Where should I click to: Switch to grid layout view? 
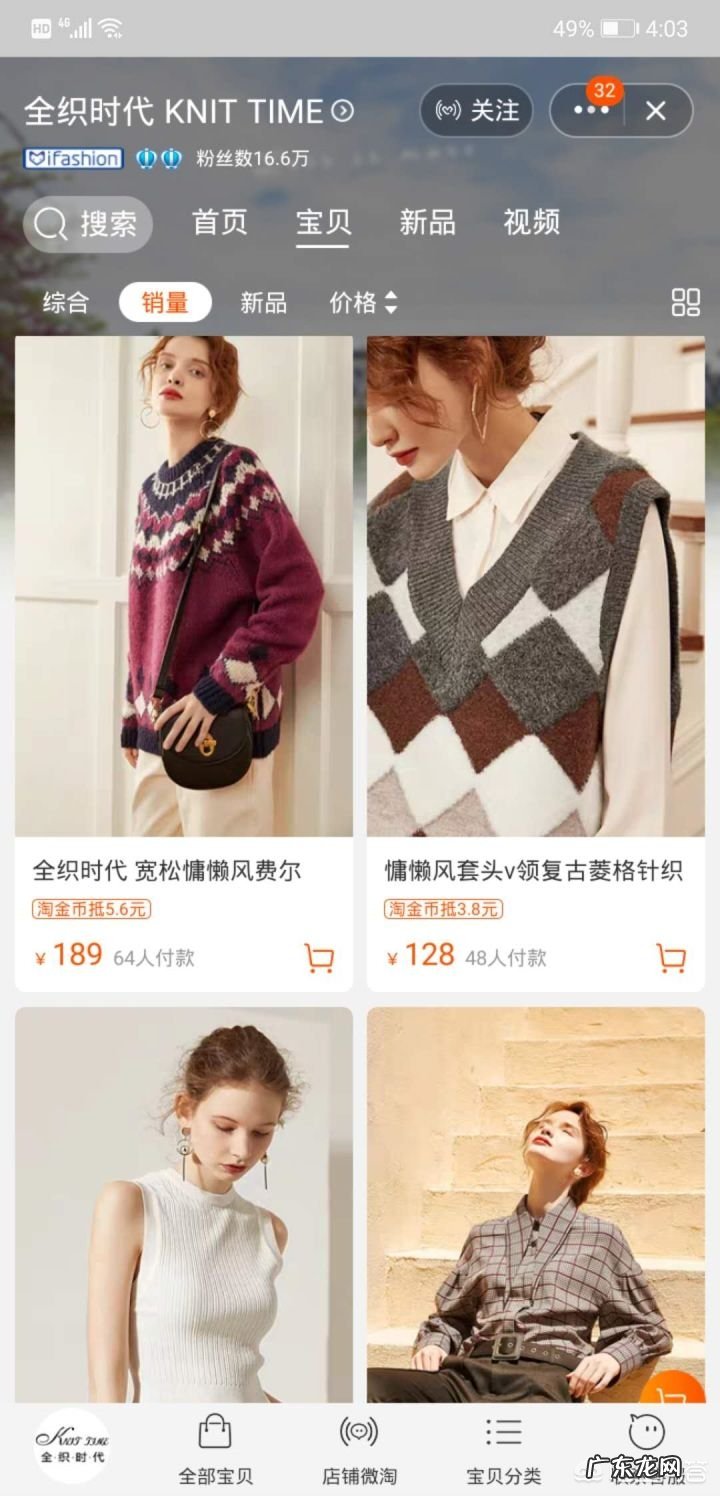[688, 301]
